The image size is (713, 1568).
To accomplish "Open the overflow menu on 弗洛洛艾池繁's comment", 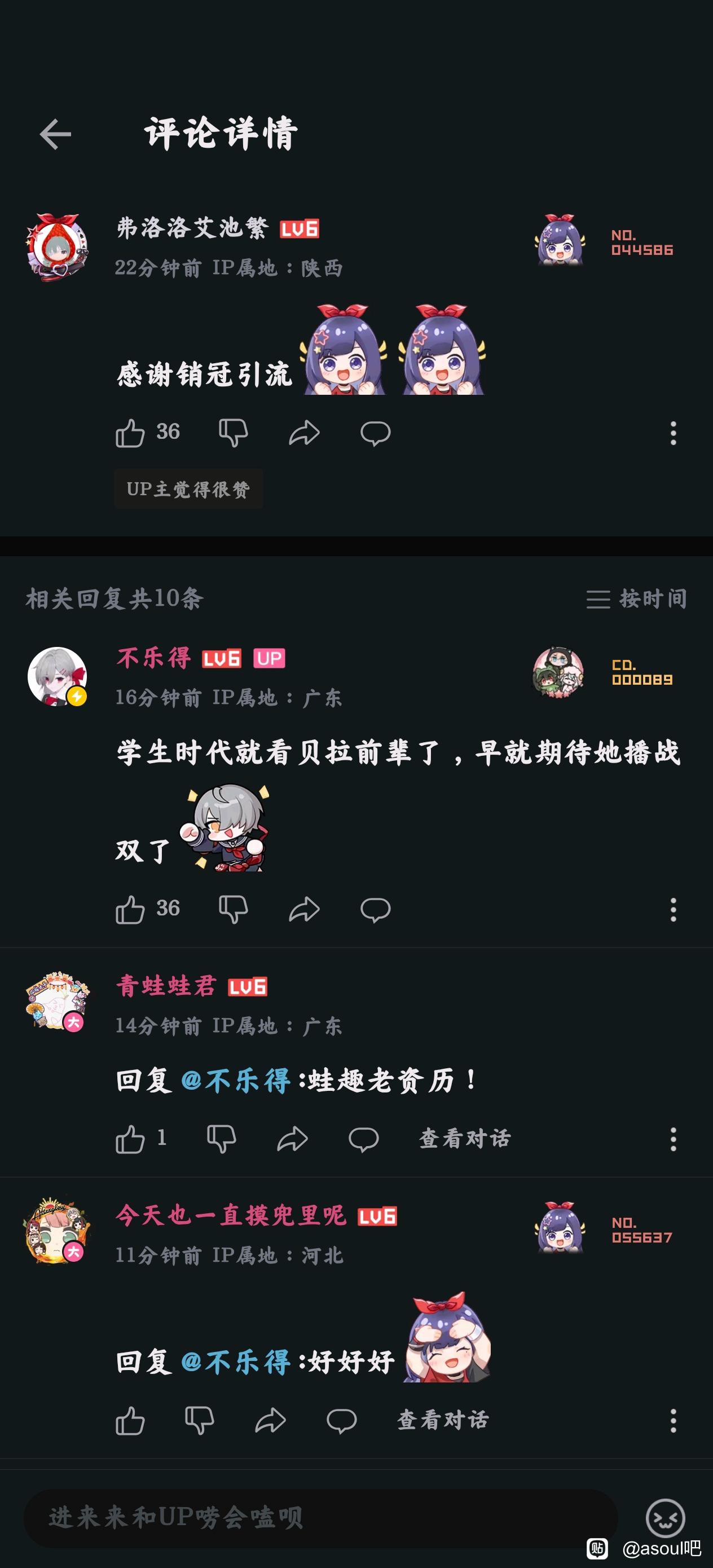I will tap(673, 433).
